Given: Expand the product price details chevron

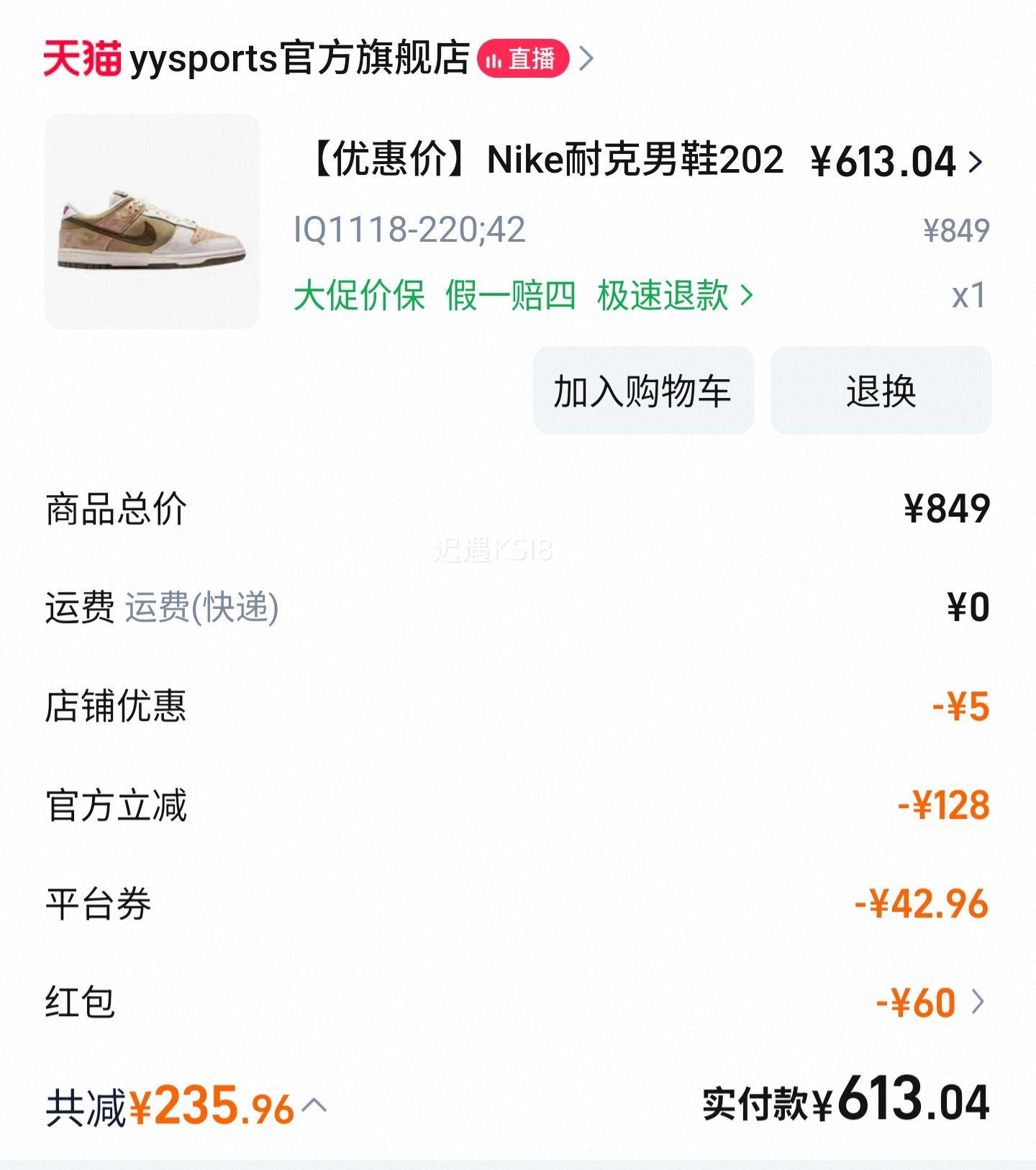Looking at the screenshot, I should click(x=976, y=164).
